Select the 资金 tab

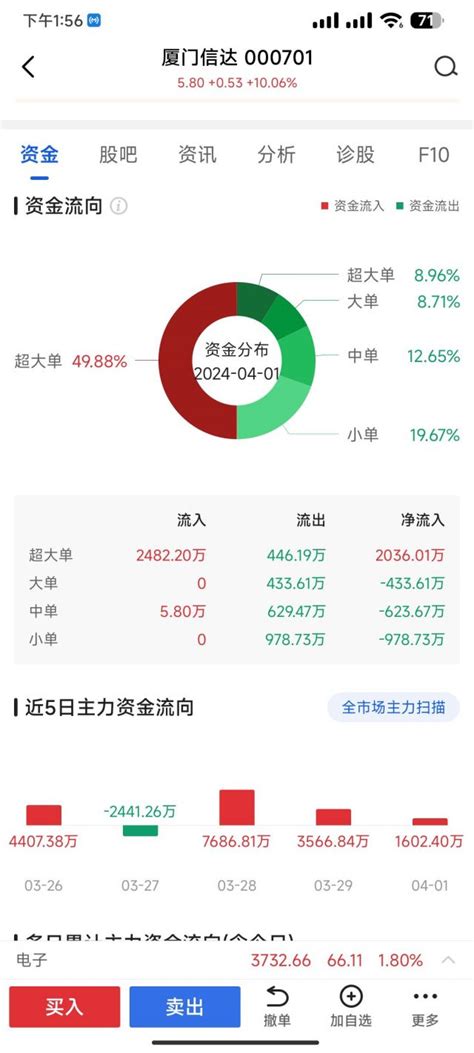pyautogui.click(x=39, y=155)
